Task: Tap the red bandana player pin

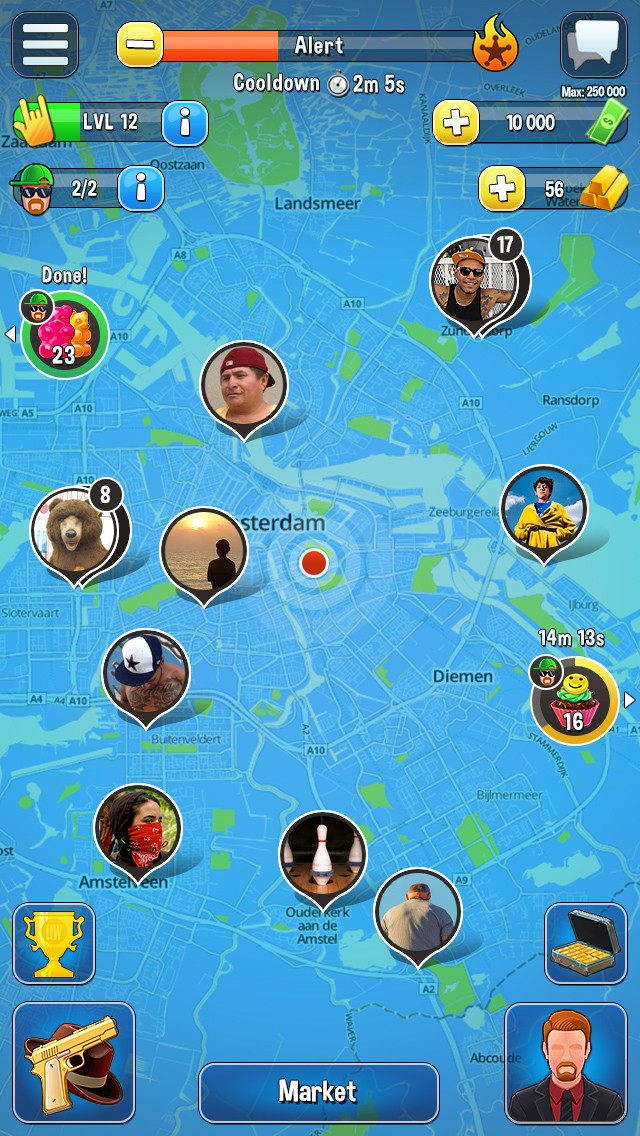Action: pos(138,827)
